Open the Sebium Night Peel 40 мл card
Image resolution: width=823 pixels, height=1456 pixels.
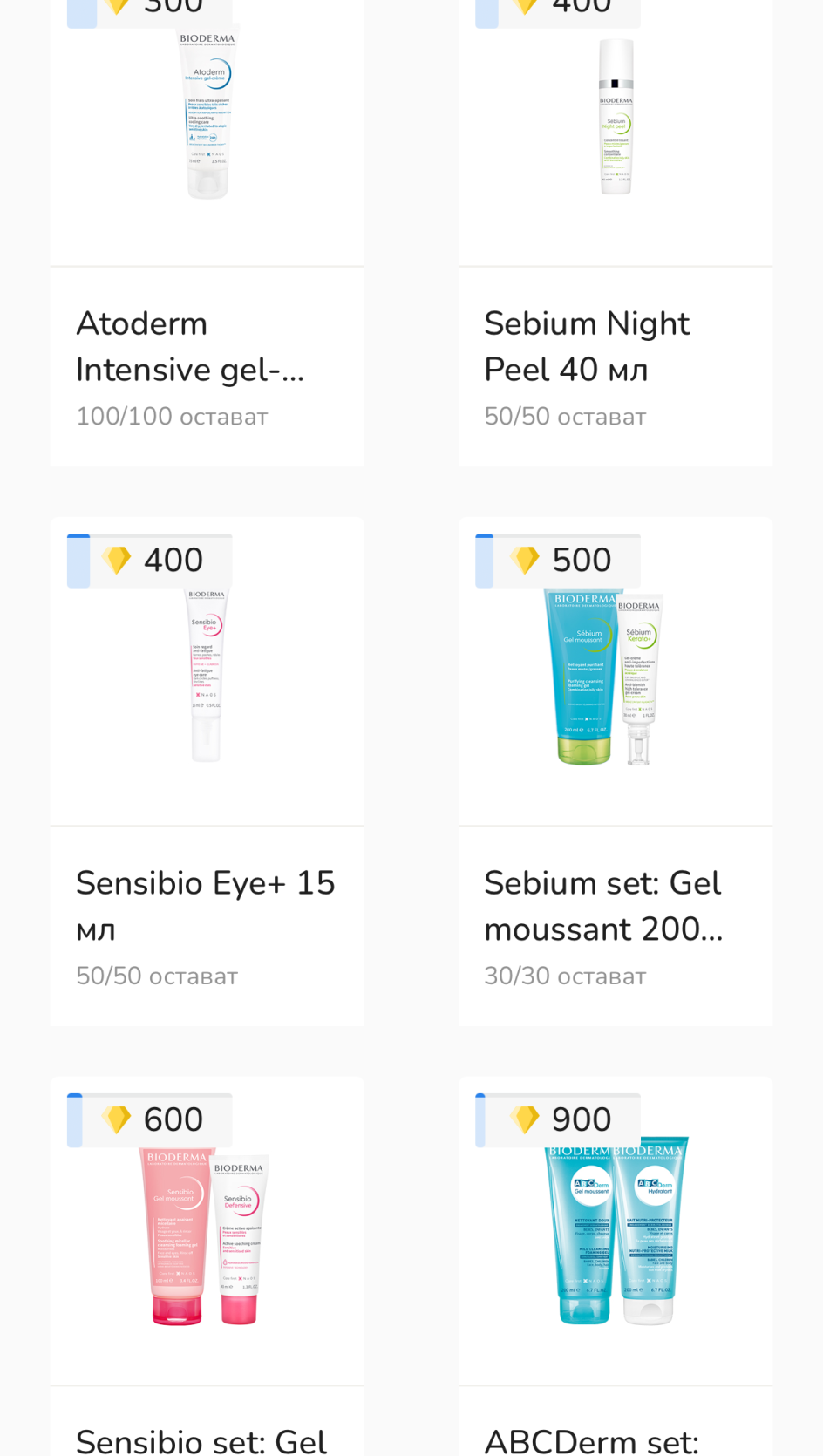[616, 233]
